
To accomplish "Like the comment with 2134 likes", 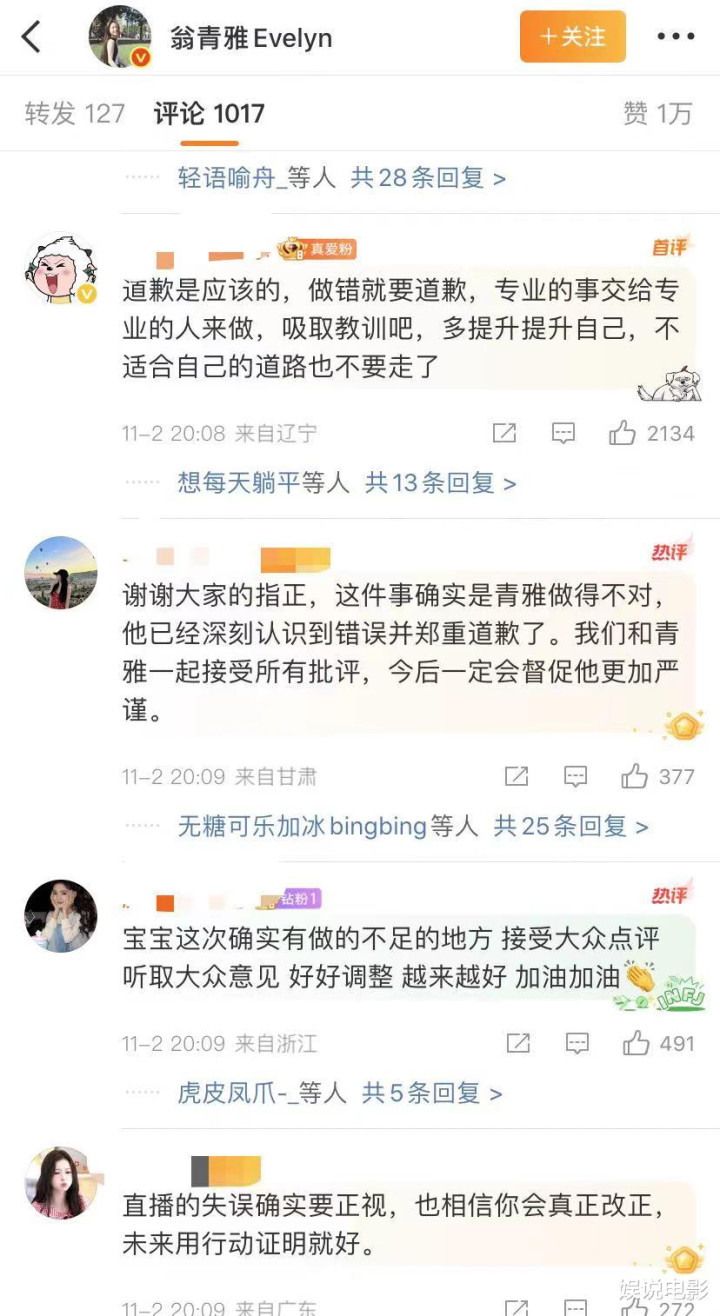I will (623, 433).
